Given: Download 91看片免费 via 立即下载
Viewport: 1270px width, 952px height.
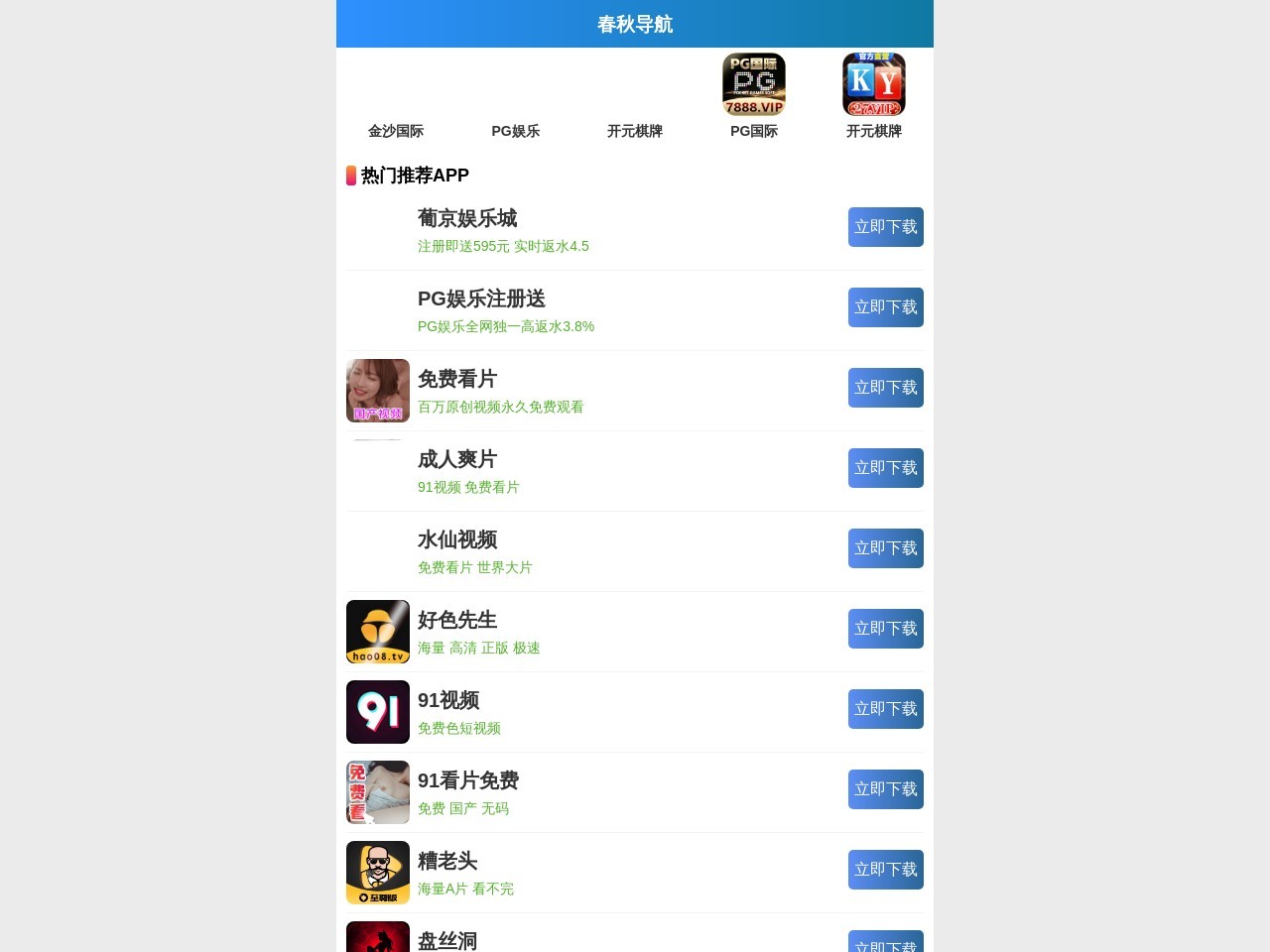Looking at the screenshot, I should tap(885, 789).
